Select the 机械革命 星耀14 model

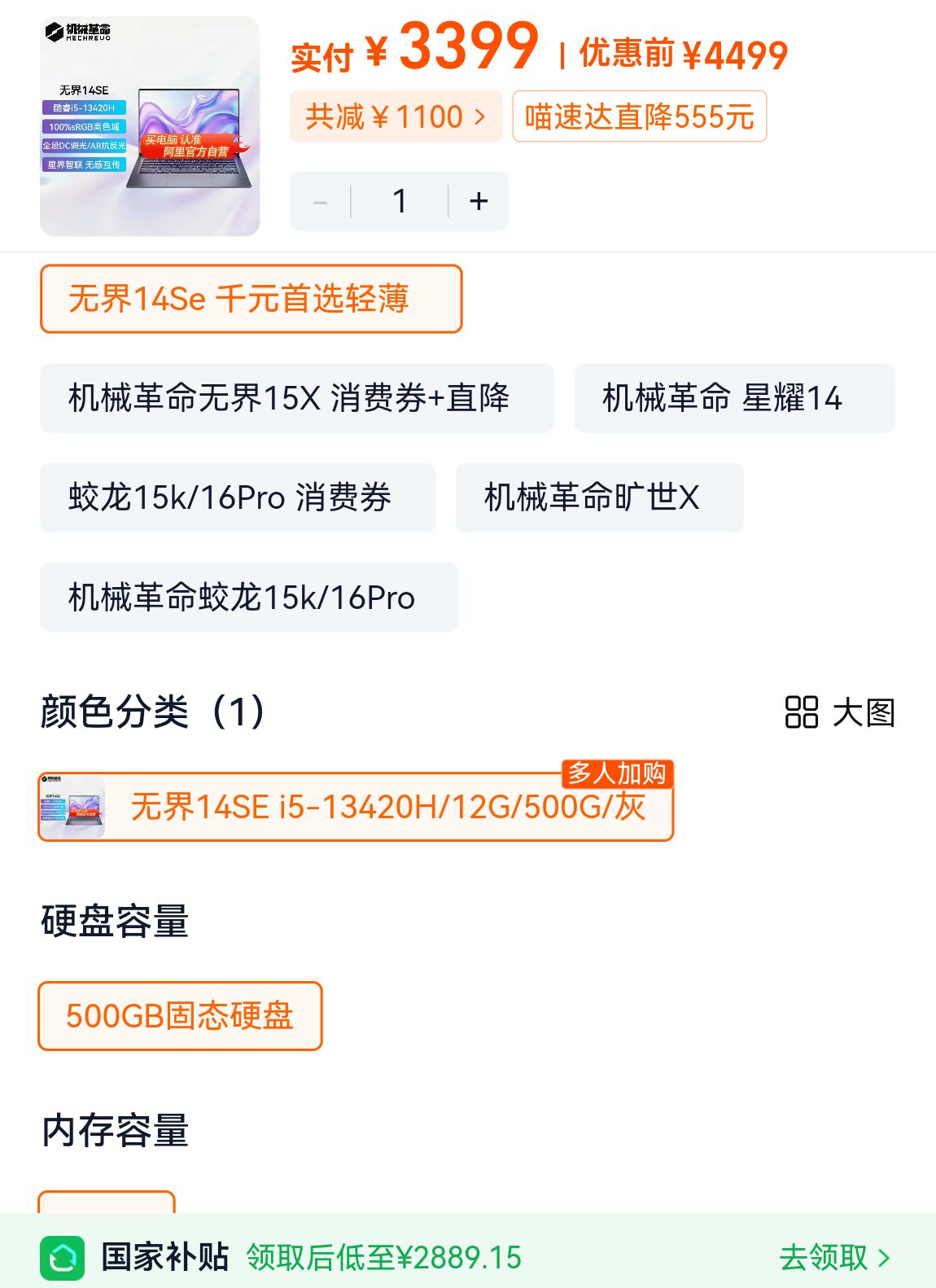pyautogui.click(x=734, y=398)
